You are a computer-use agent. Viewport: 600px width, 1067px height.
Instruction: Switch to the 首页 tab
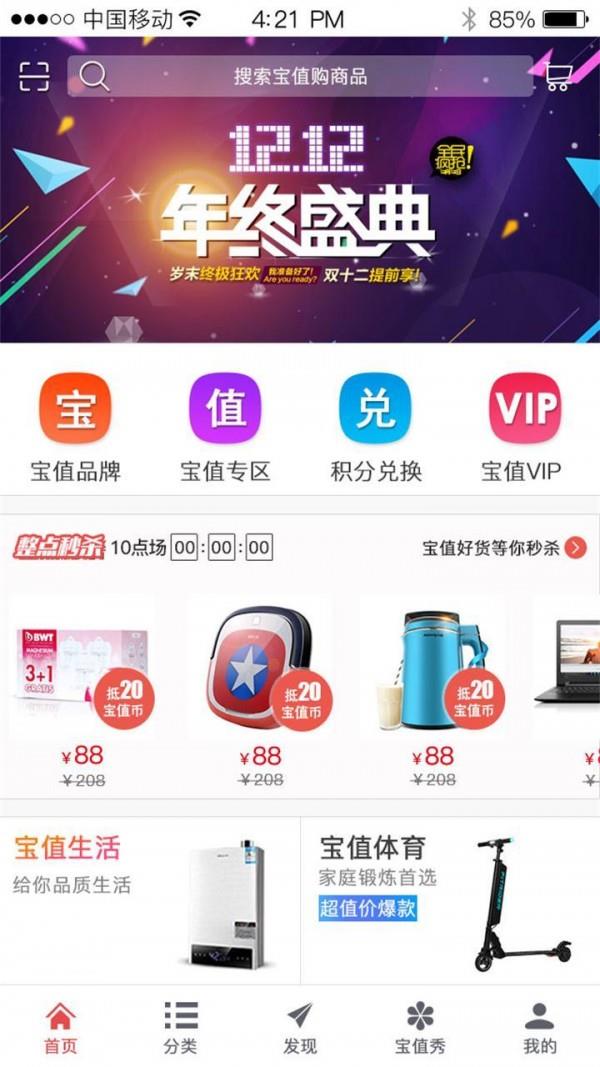[x=60, y=1028]
